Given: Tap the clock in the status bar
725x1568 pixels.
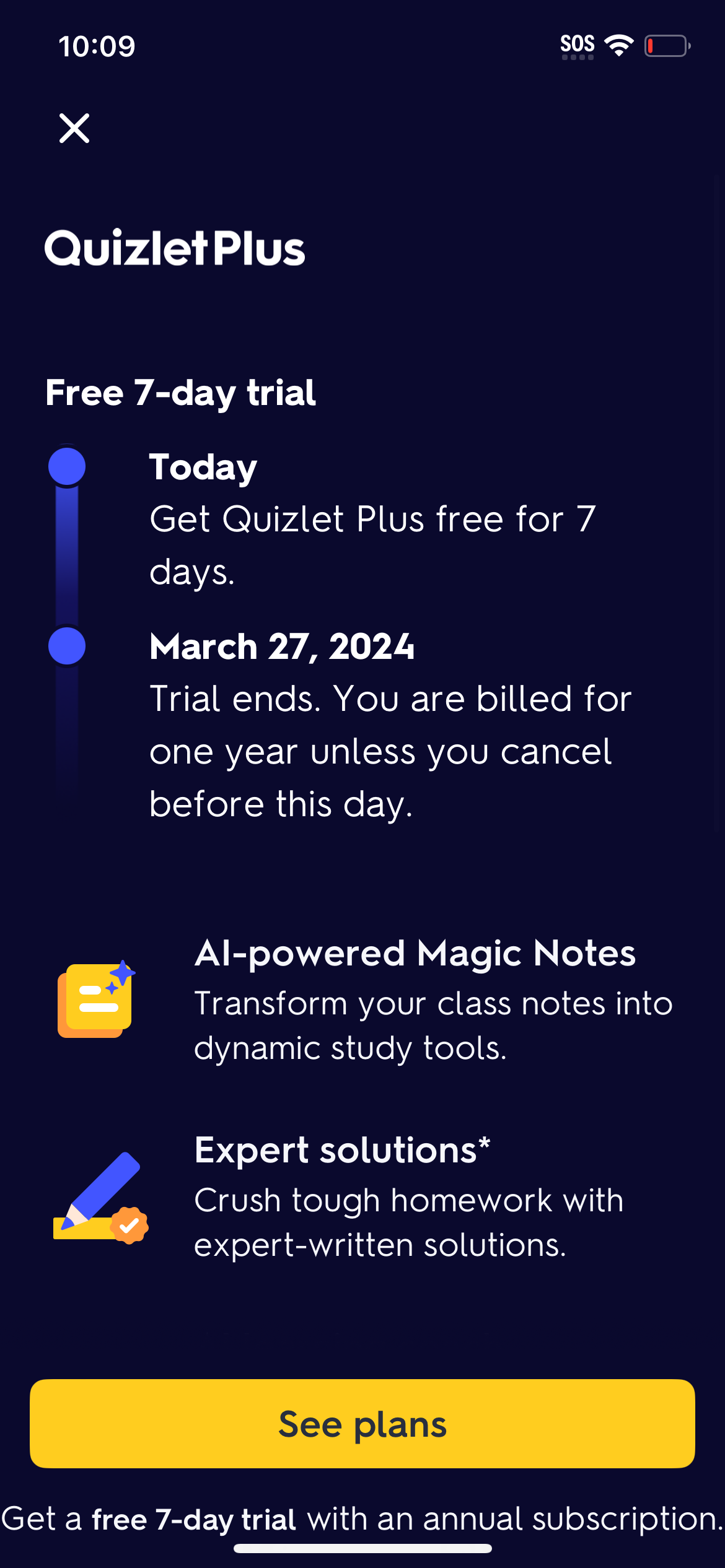Looking at the screenshot, I should pos(96,45).
